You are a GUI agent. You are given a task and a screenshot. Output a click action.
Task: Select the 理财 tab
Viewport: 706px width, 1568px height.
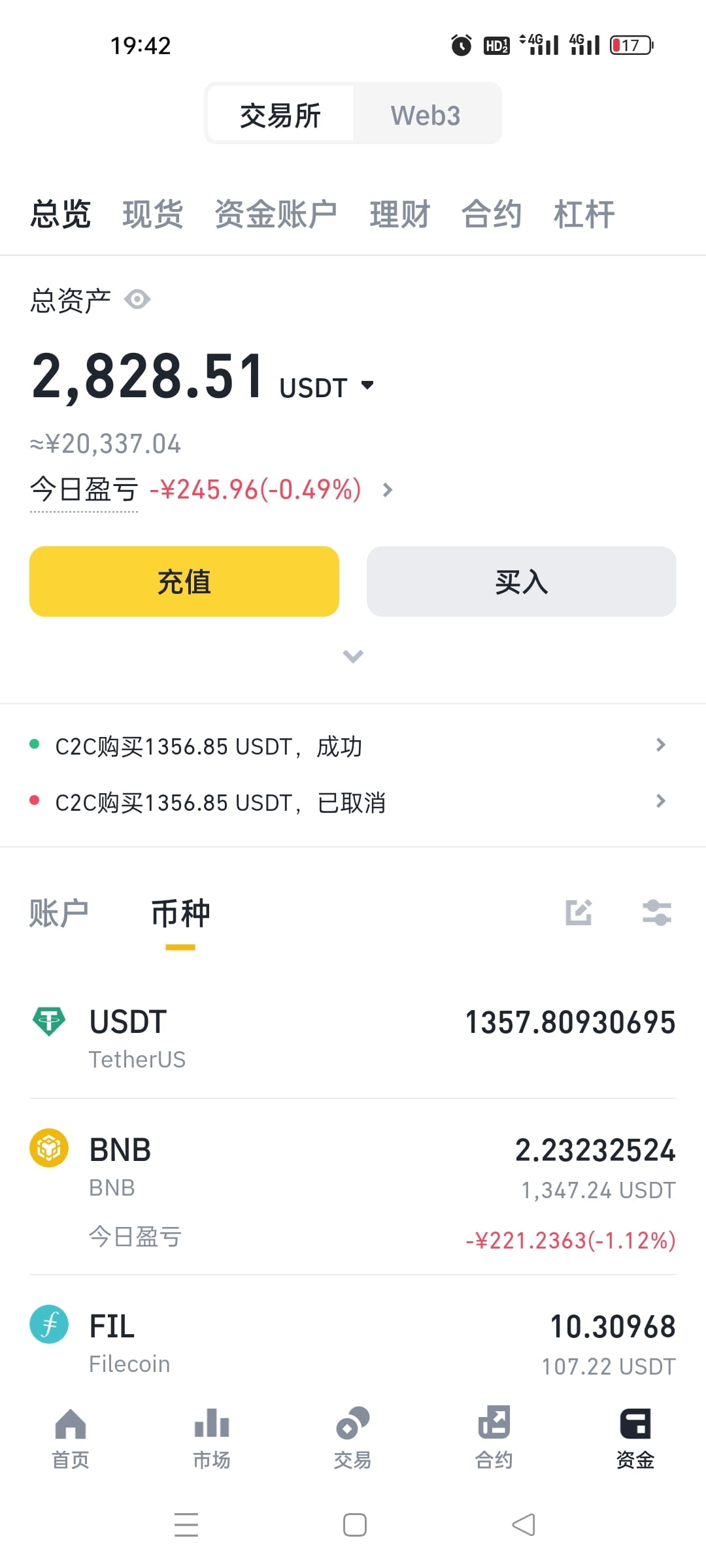tap(399, 214)
